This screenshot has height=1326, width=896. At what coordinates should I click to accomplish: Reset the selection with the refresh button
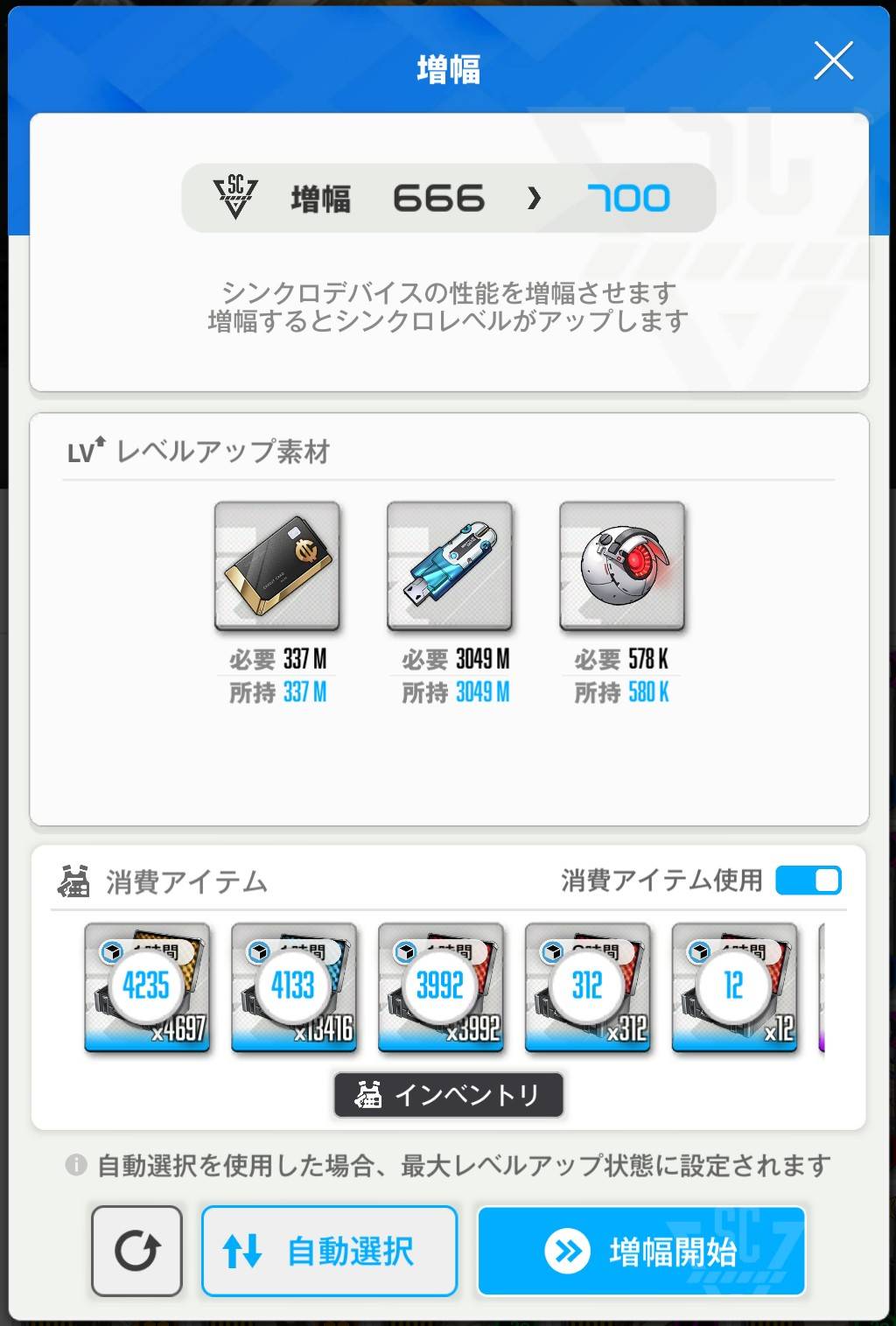[136, 1251]
